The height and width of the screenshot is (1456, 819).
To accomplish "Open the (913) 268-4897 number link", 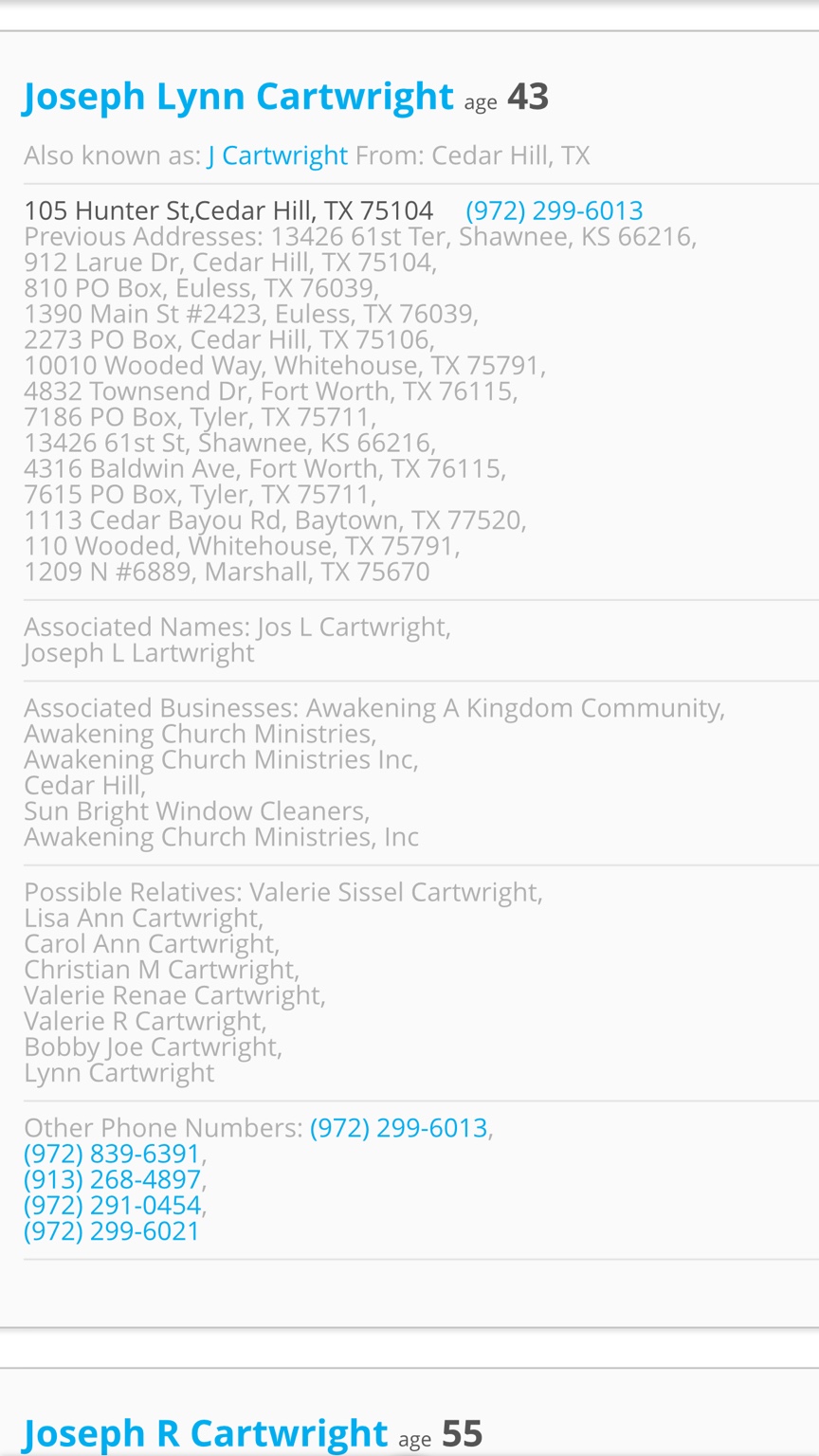I will point(112,1179).
